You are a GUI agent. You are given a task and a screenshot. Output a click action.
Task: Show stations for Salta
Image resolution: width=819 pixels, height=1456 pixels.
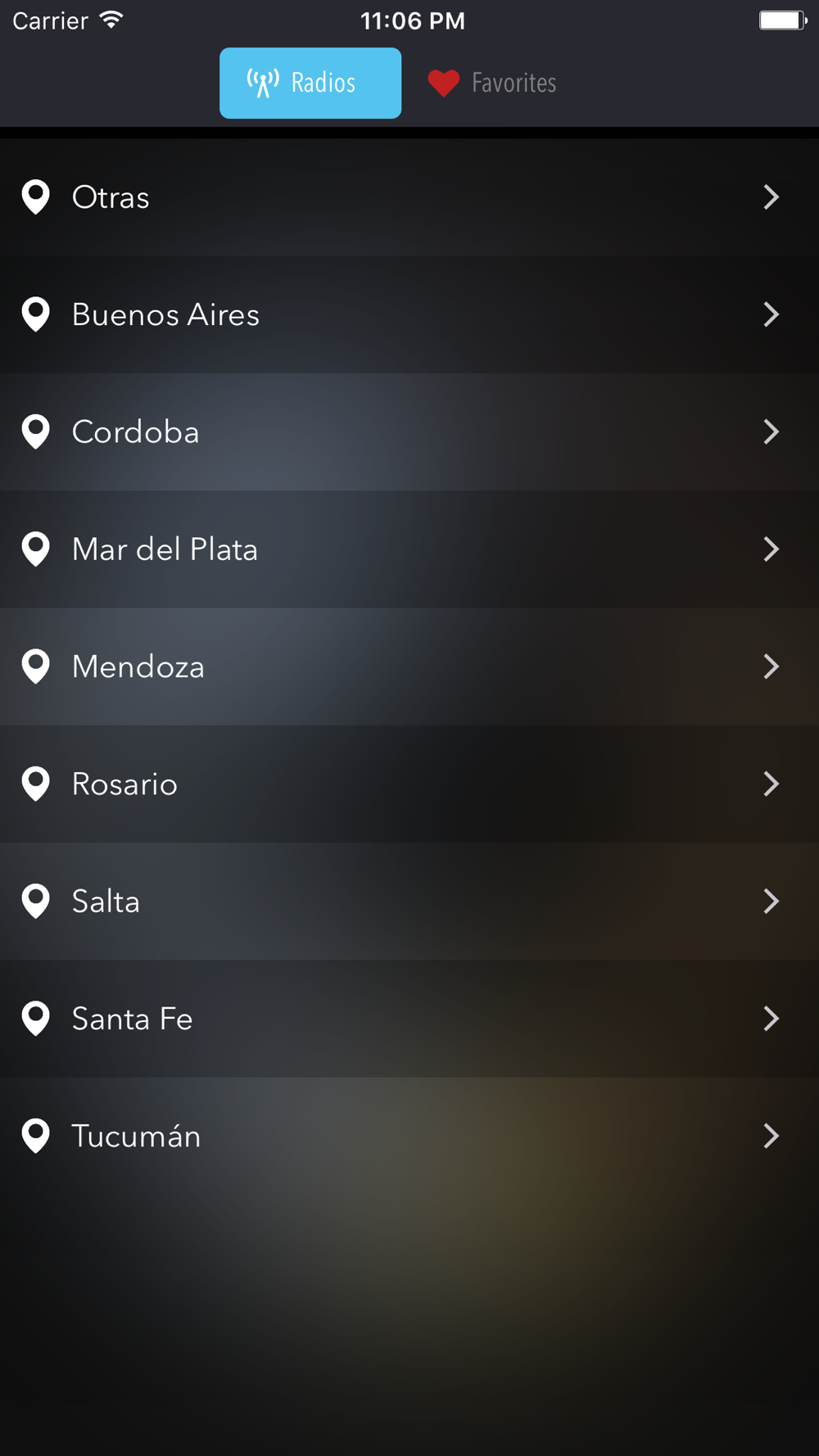click(x=409, y=902)
